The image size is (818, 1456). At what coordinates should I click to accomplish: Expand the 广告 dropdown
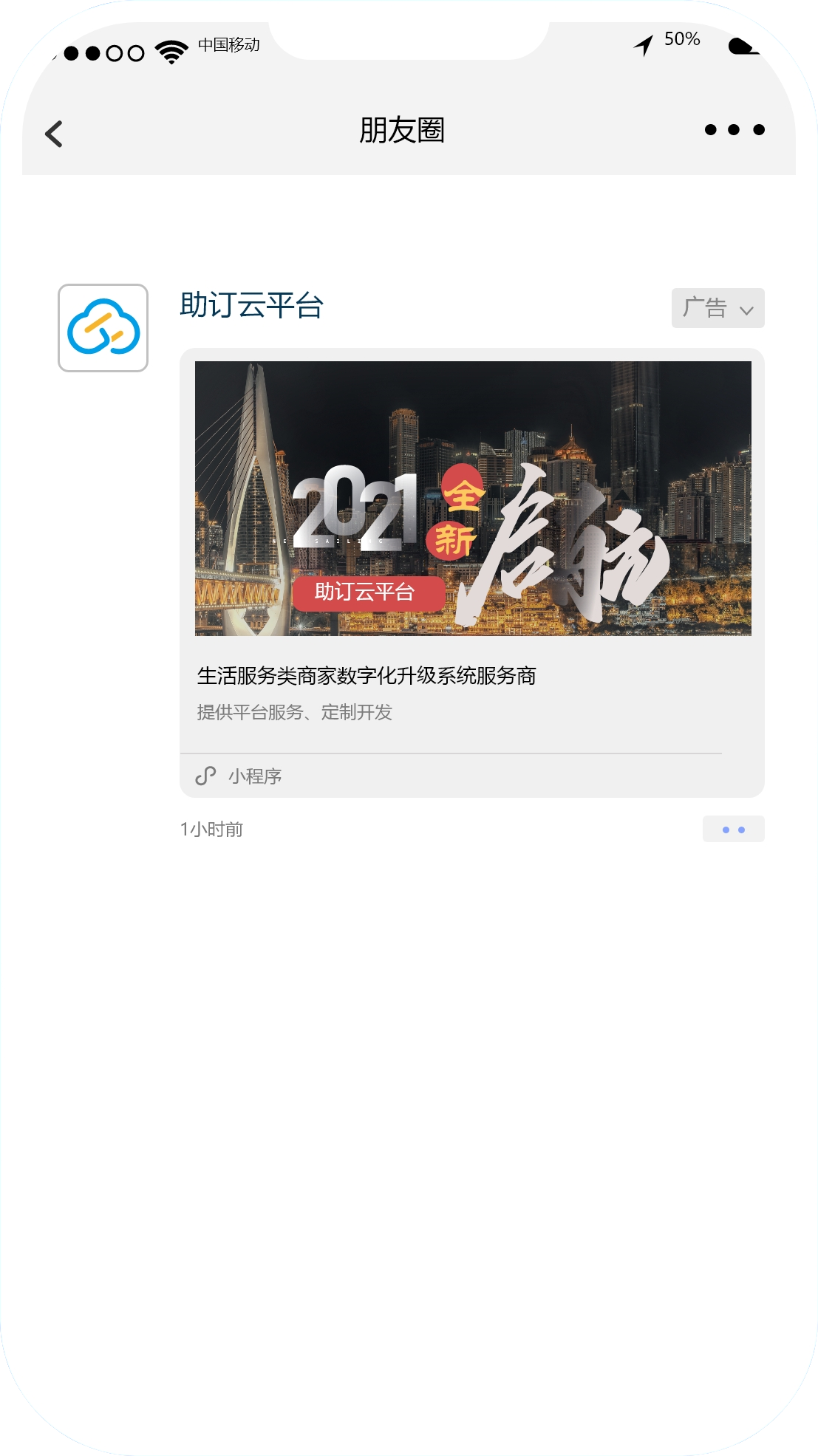[718, 308]
